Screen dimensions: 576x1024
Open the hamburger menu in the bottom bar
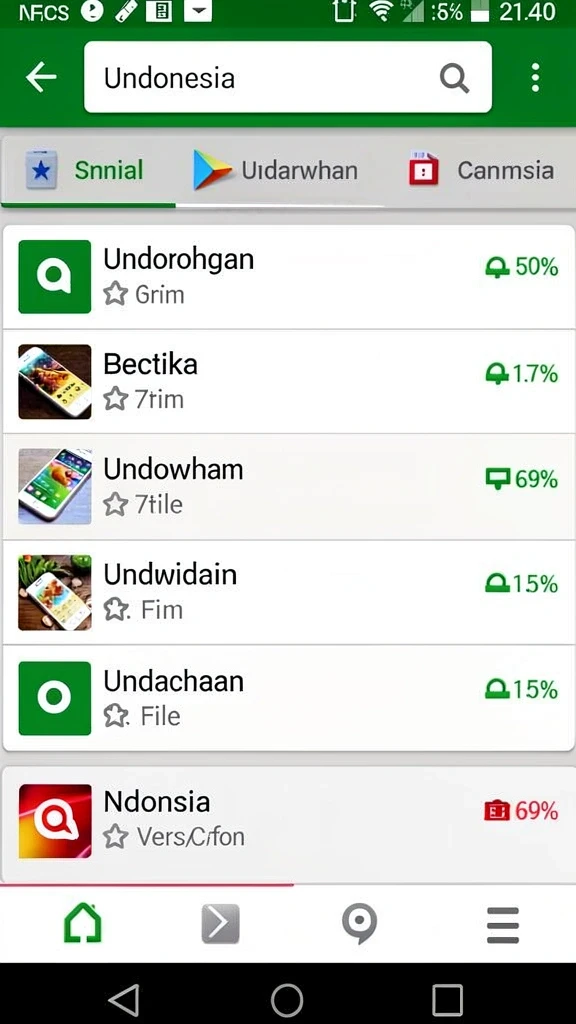(x=503, y=925)
